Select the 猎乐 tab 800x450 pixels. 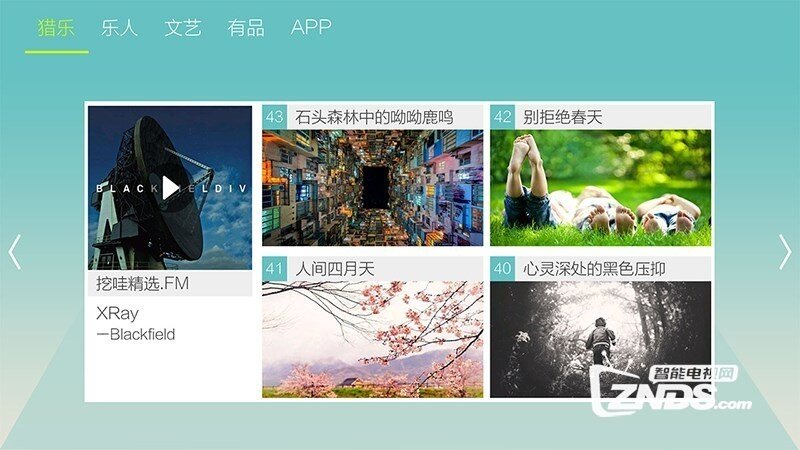point(56,28)
